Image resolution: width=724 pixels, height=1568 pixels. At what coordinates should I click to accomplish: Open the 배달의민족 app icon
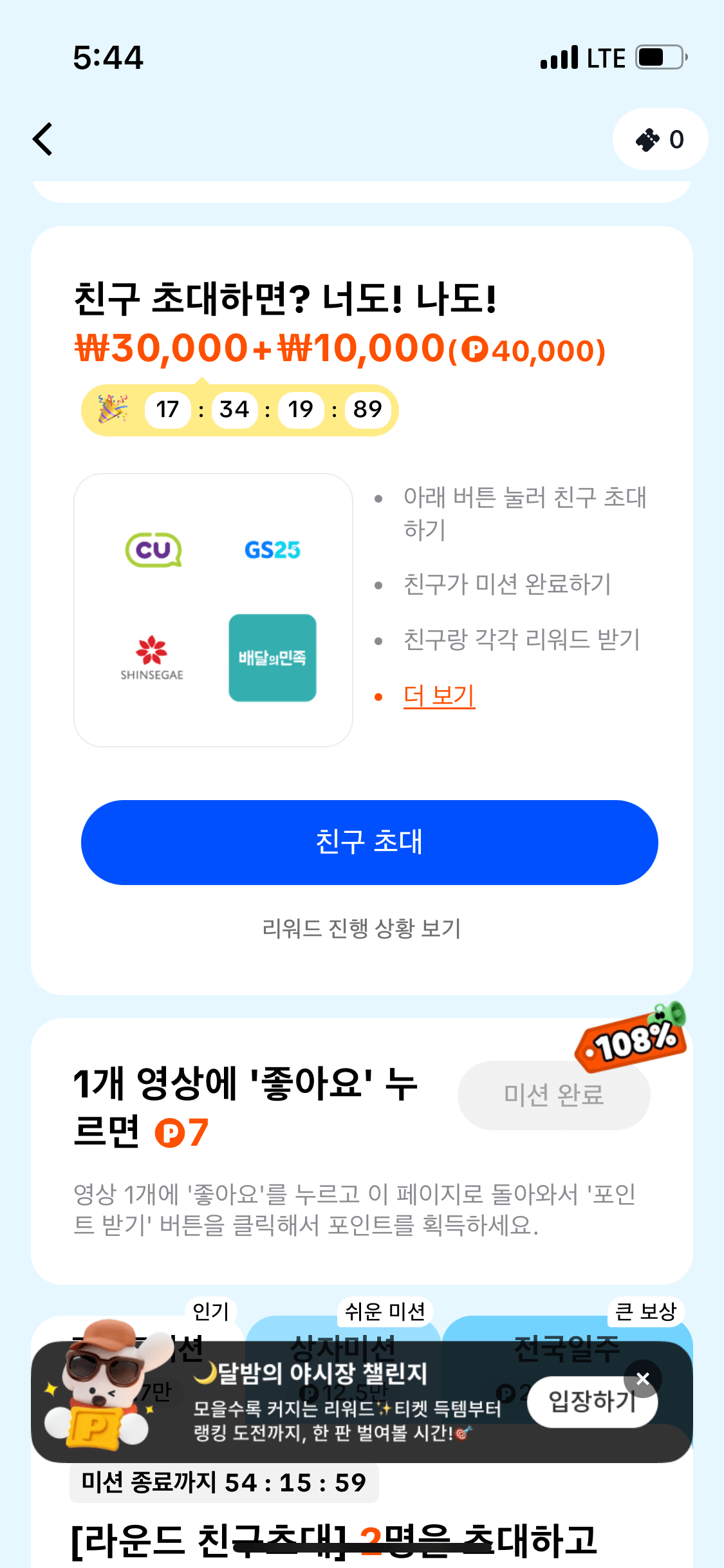click(x=272, y=657)
